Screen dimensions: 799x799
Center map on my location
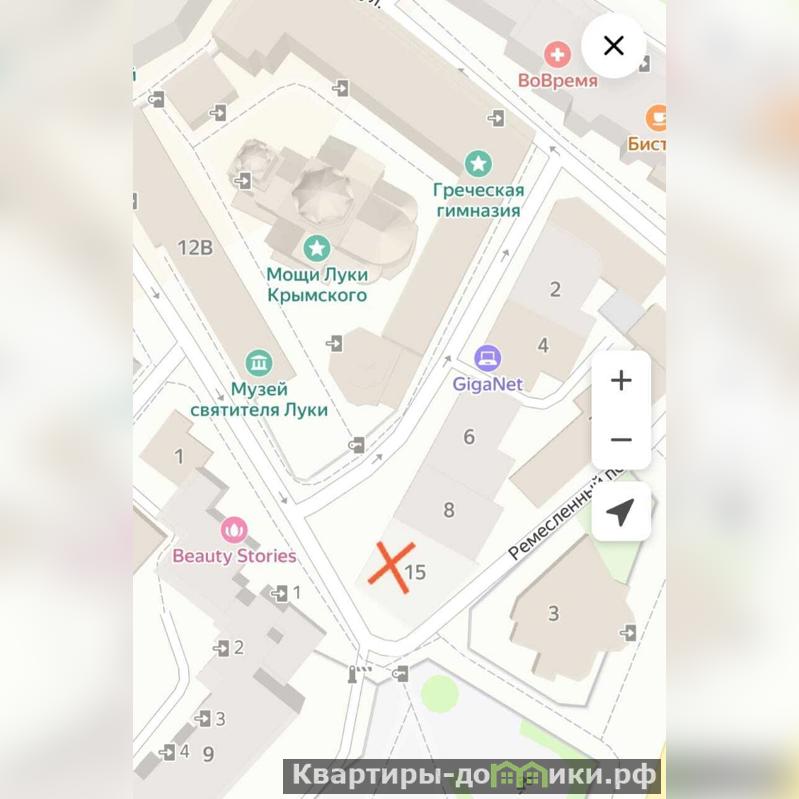(x=621, y=513)
